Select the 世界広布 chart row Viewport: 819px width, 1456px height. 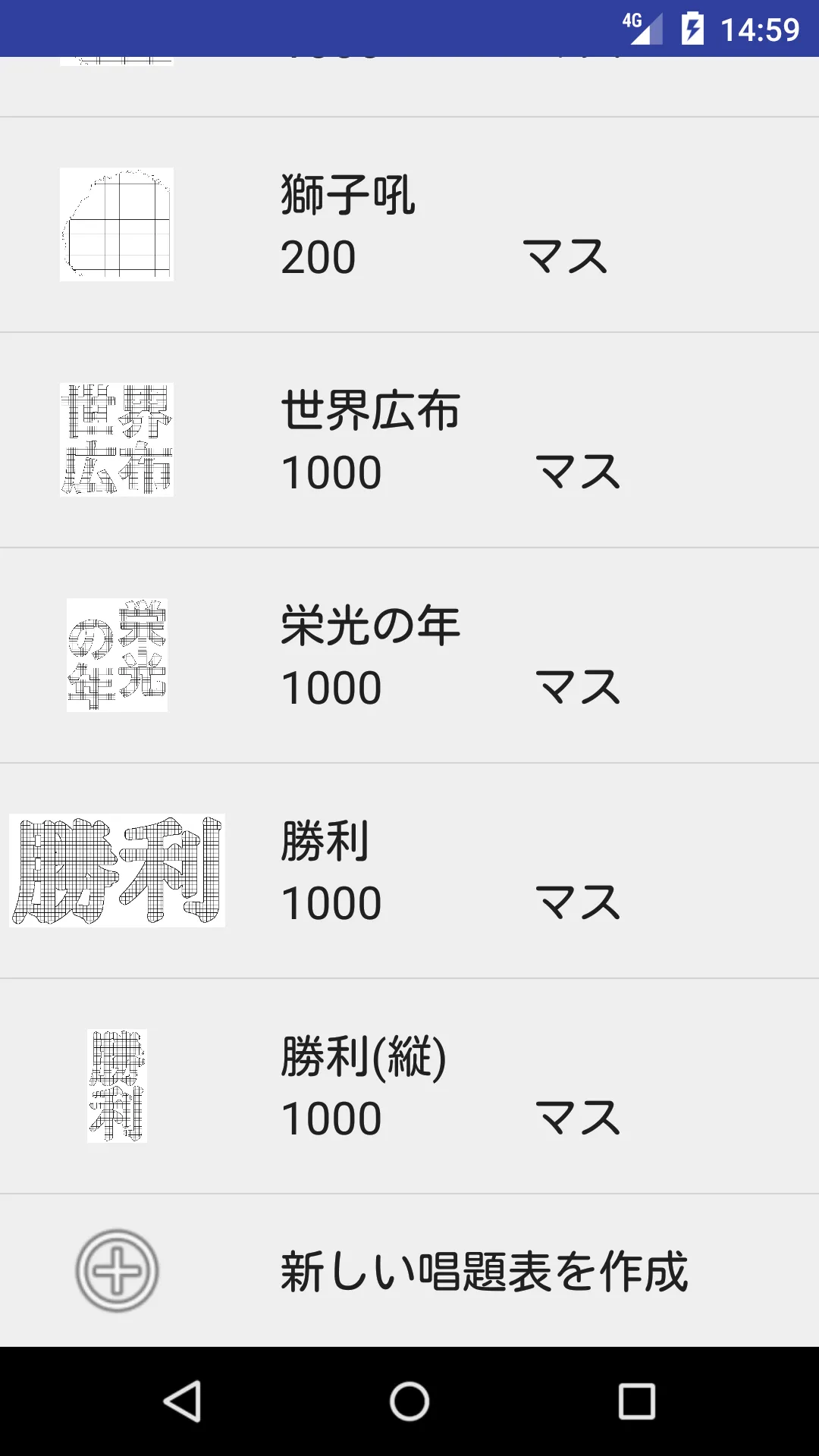409,440
